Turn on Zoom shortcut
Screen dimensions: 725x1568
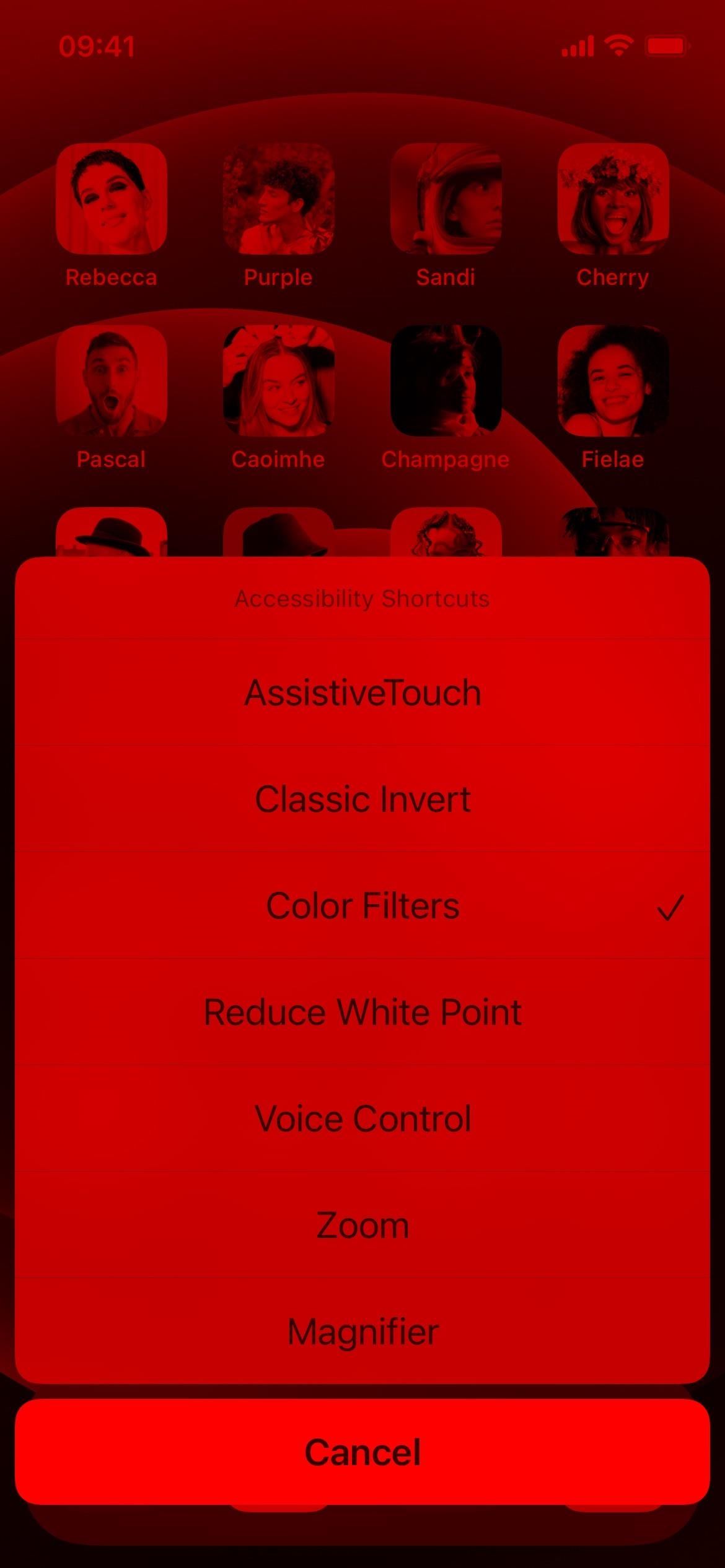362,1226
